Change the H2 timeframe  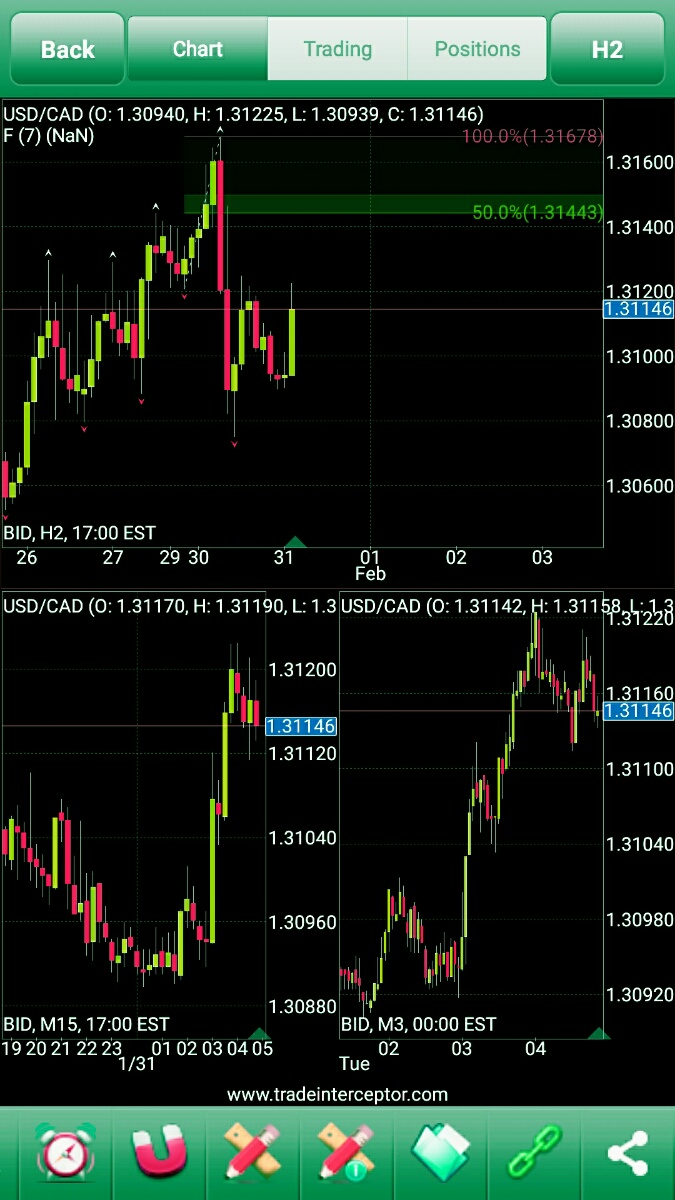[607, 49]
